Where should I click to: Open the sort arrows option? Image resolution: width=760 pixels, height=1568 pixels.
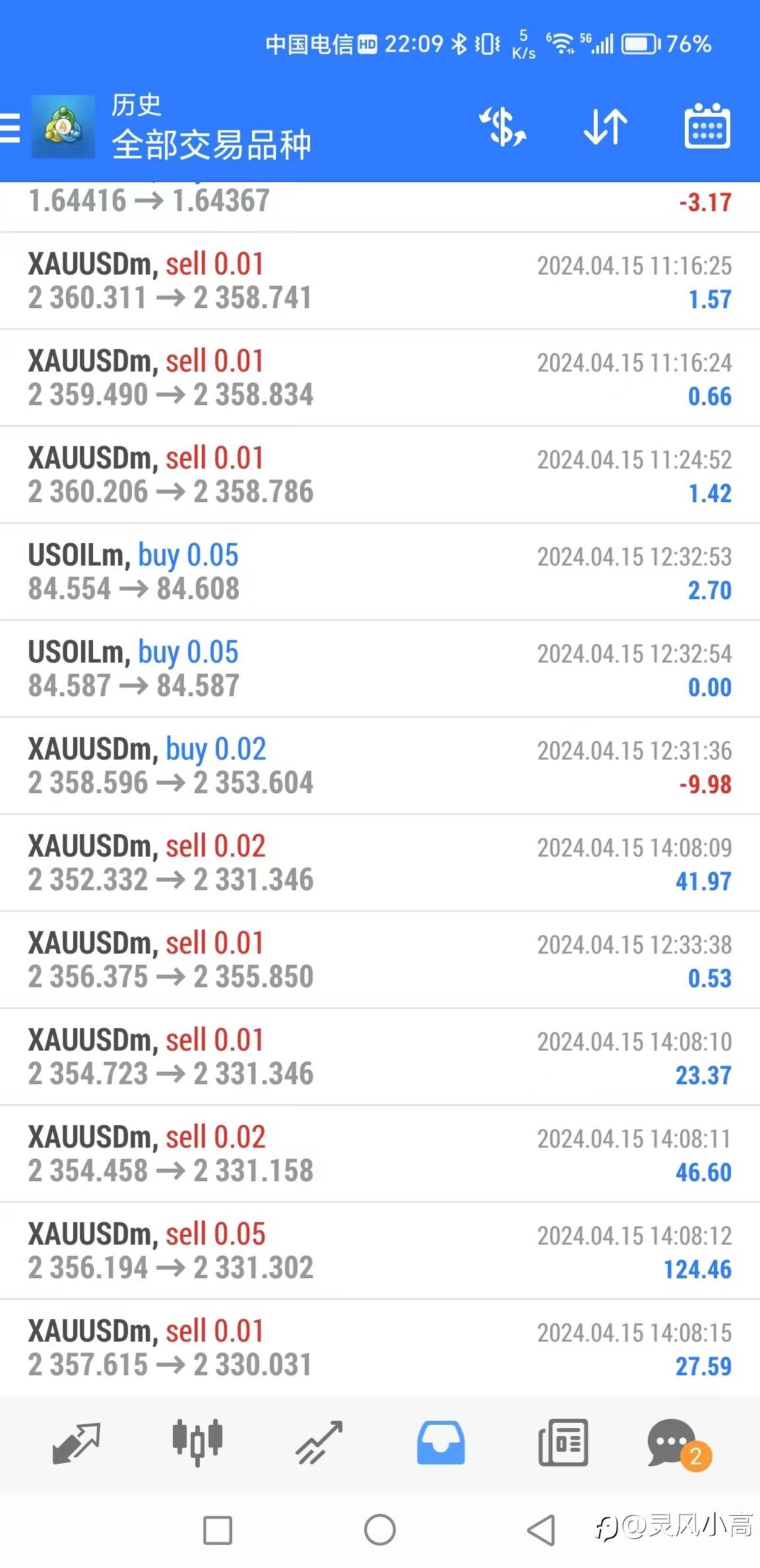pyautogui.click(x=605, y=127)
